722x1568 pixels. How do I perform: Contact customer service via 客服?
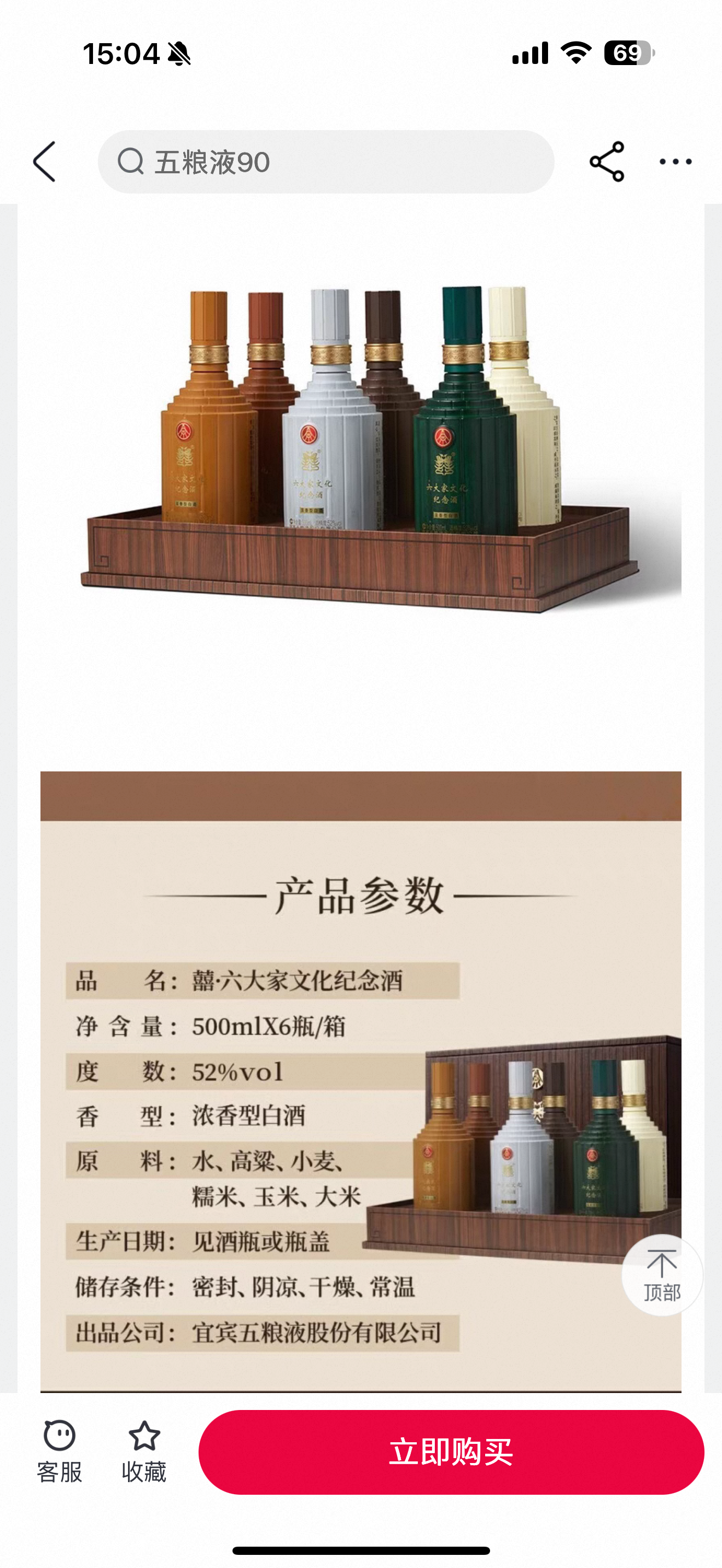[59, 1451]
